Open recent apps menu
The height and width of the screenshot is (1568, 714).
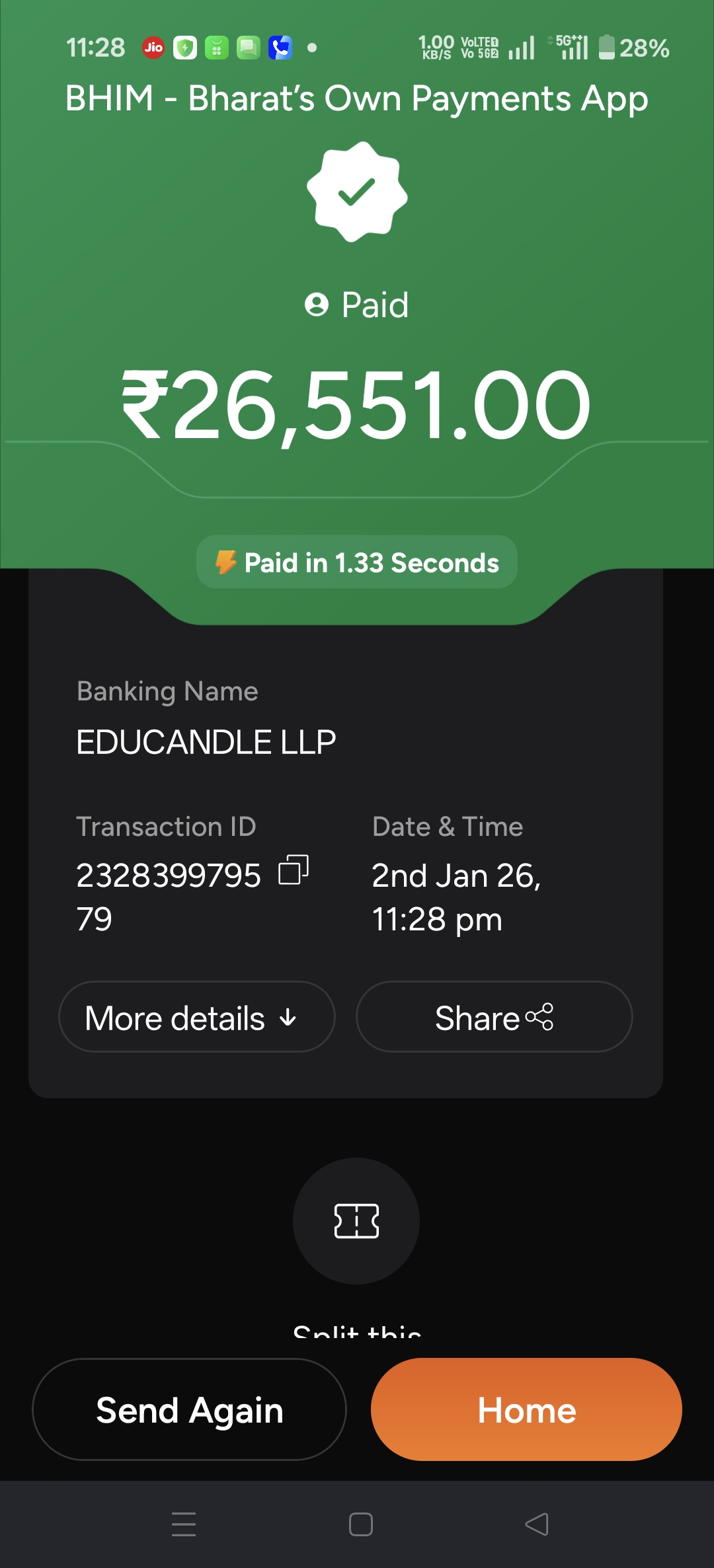click(x=183, y=1524)
